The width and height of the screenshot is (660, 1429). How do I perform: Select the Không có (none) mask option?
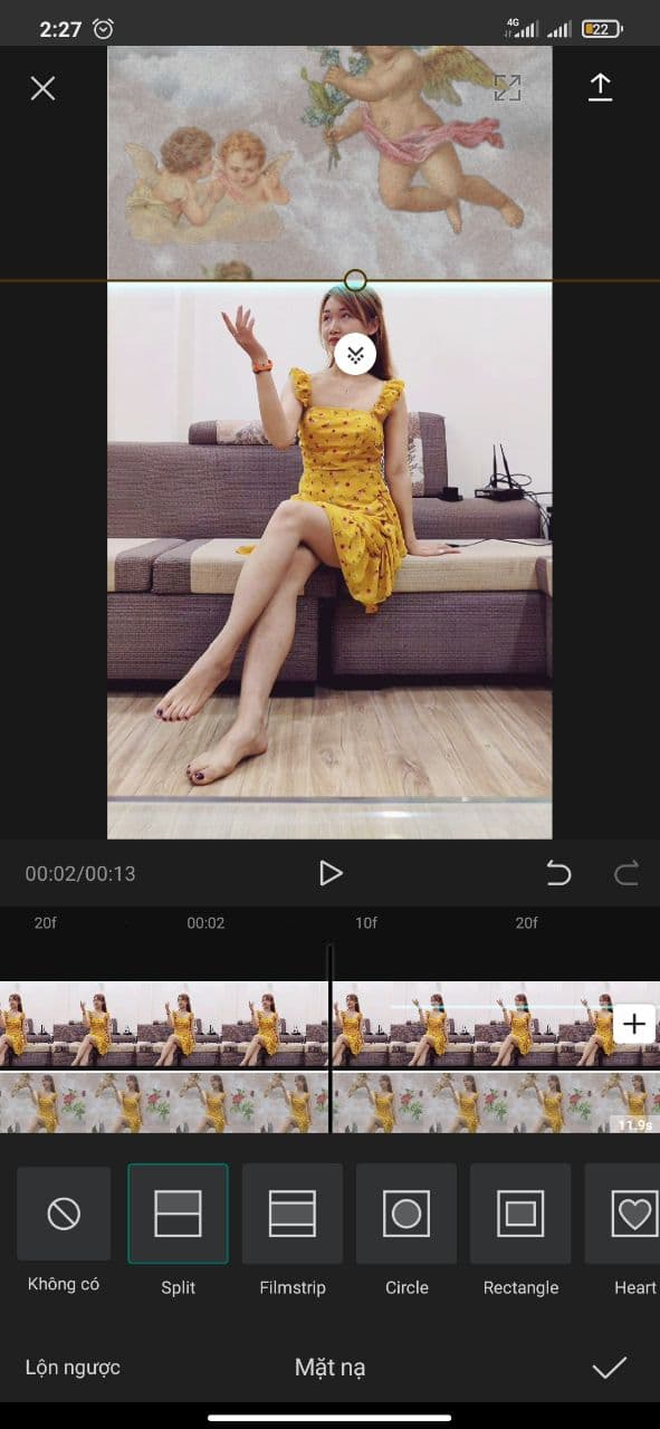click(x=64, y=1214)
